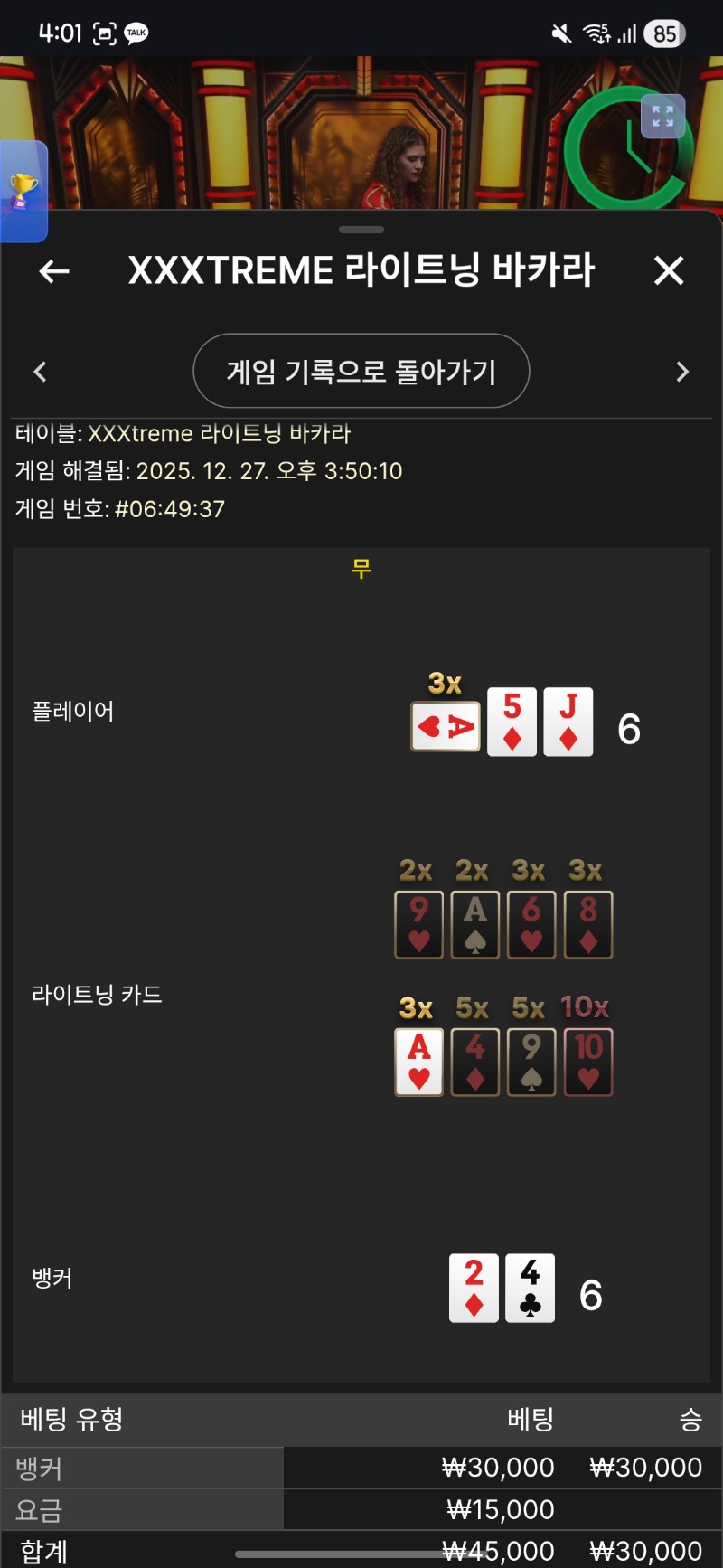The image size is (723, 1568).
Task: Expand the video to fullscreen
Action: 662,116
